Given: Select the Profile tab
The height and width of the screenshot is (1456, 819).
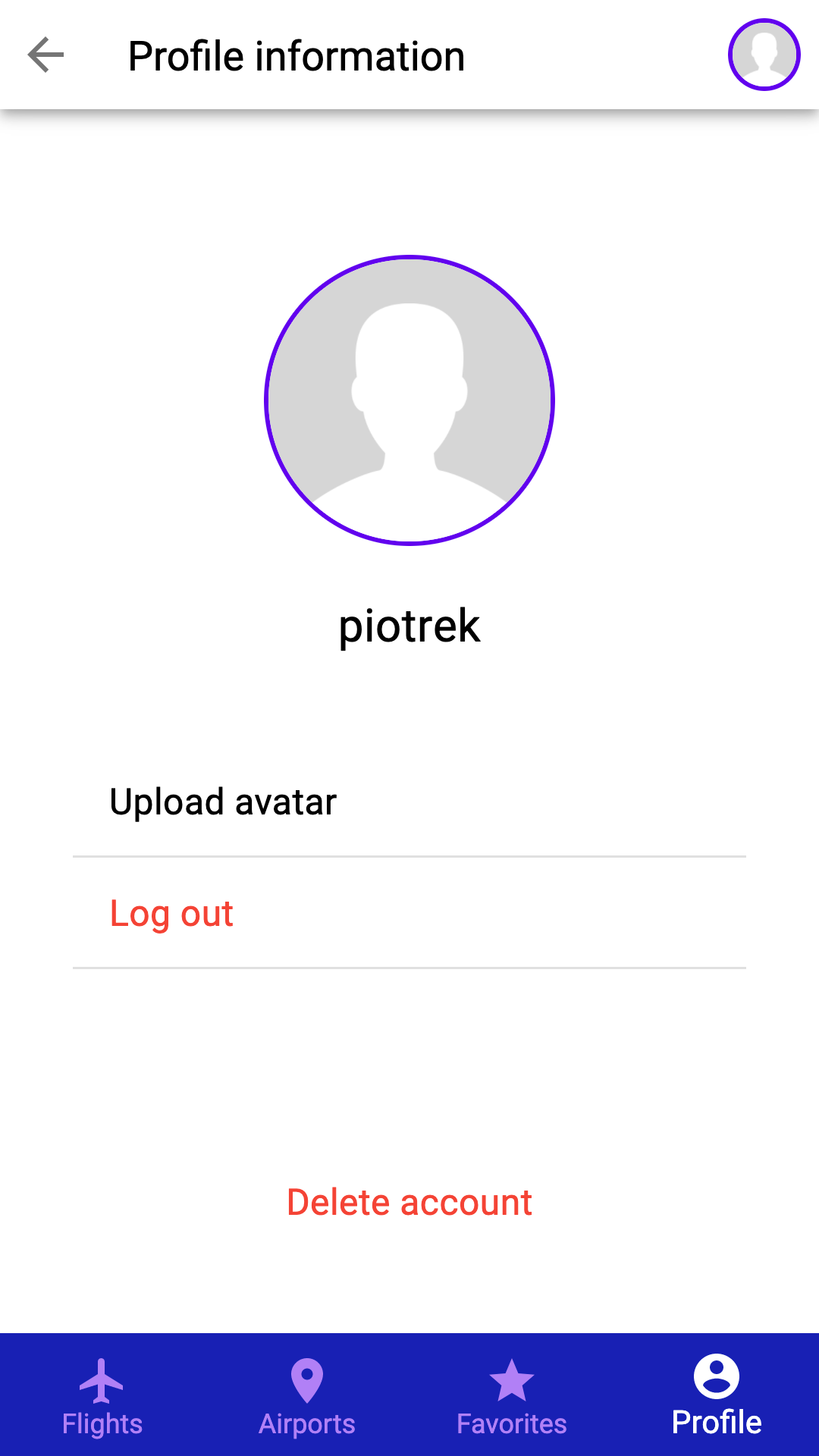Looking at the screenshot, I should click(717, 1397).
